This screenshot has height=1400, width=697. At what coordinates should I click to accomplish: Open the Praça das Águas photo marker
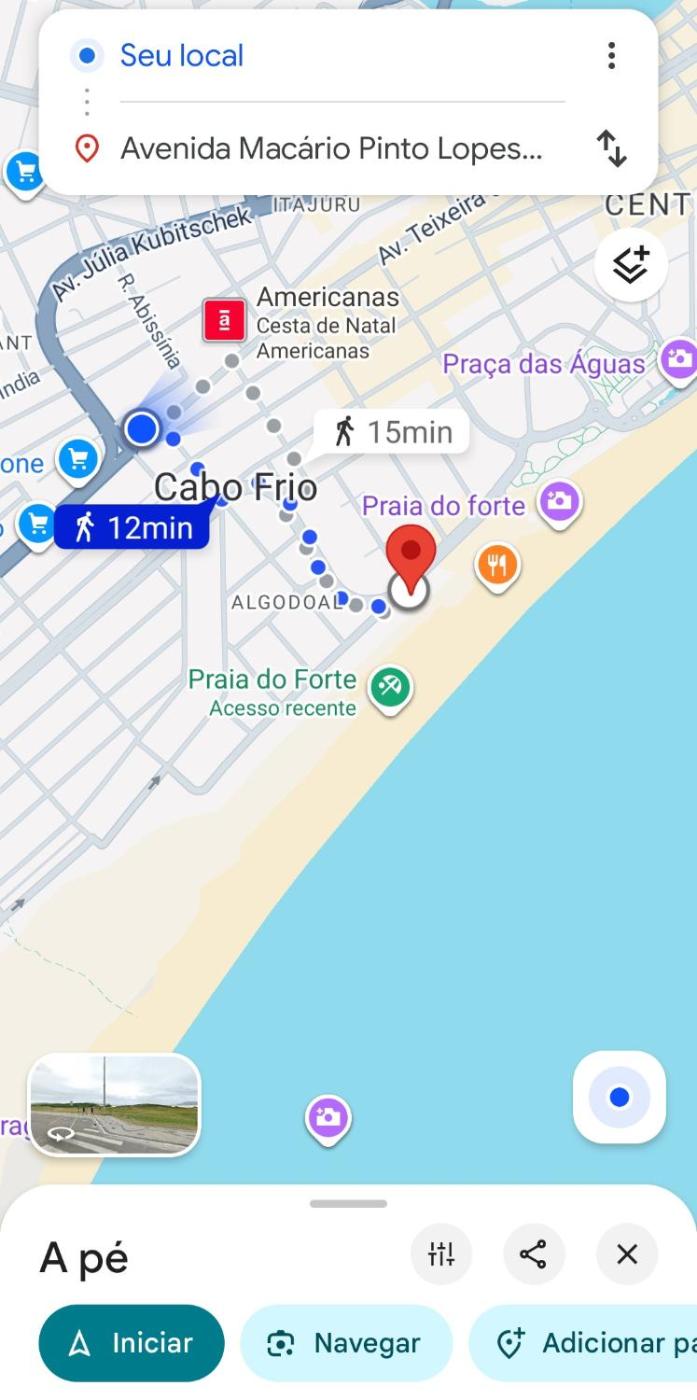(x=679, y=359)
